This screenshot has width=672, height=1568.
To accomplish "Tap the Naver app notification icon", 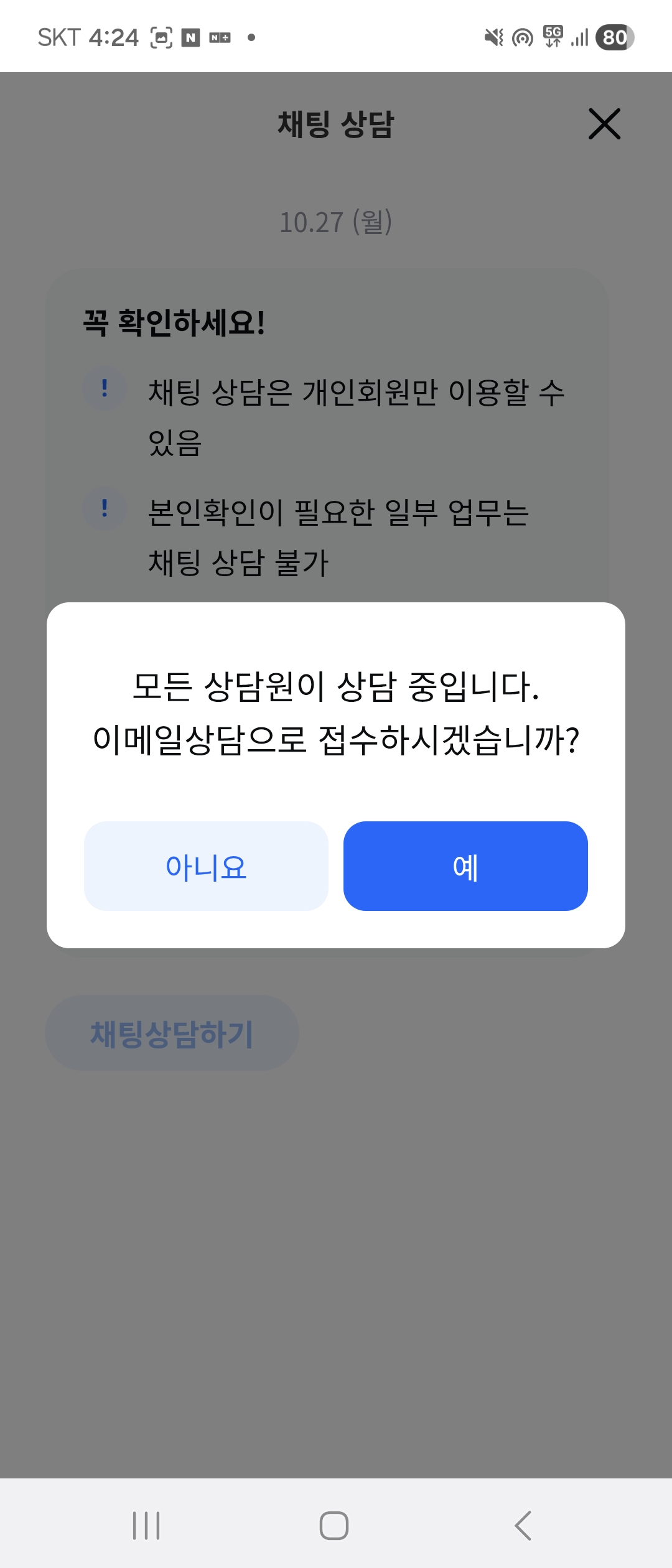I will (191, 37).
